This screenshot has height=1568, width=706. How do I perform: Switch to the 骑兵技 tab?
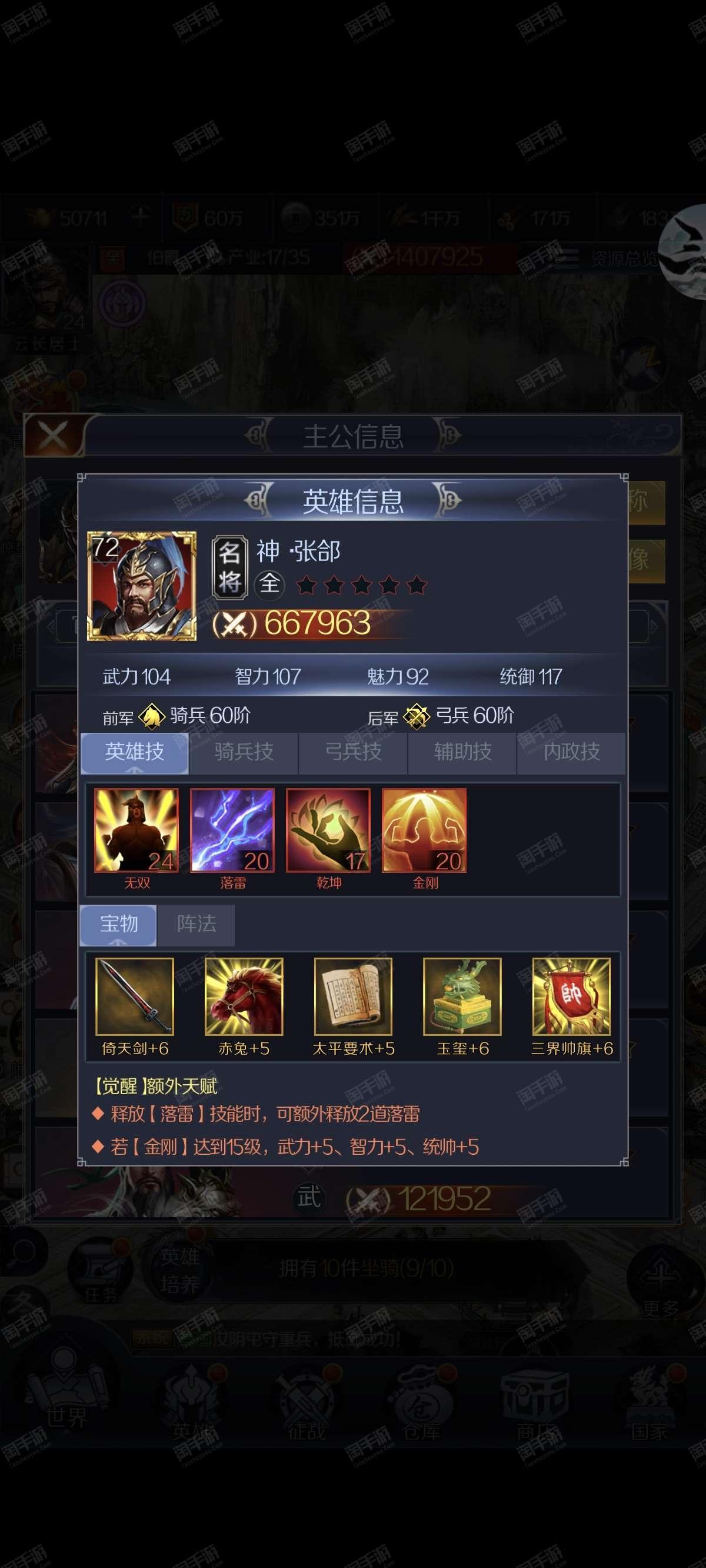point(244,753)
